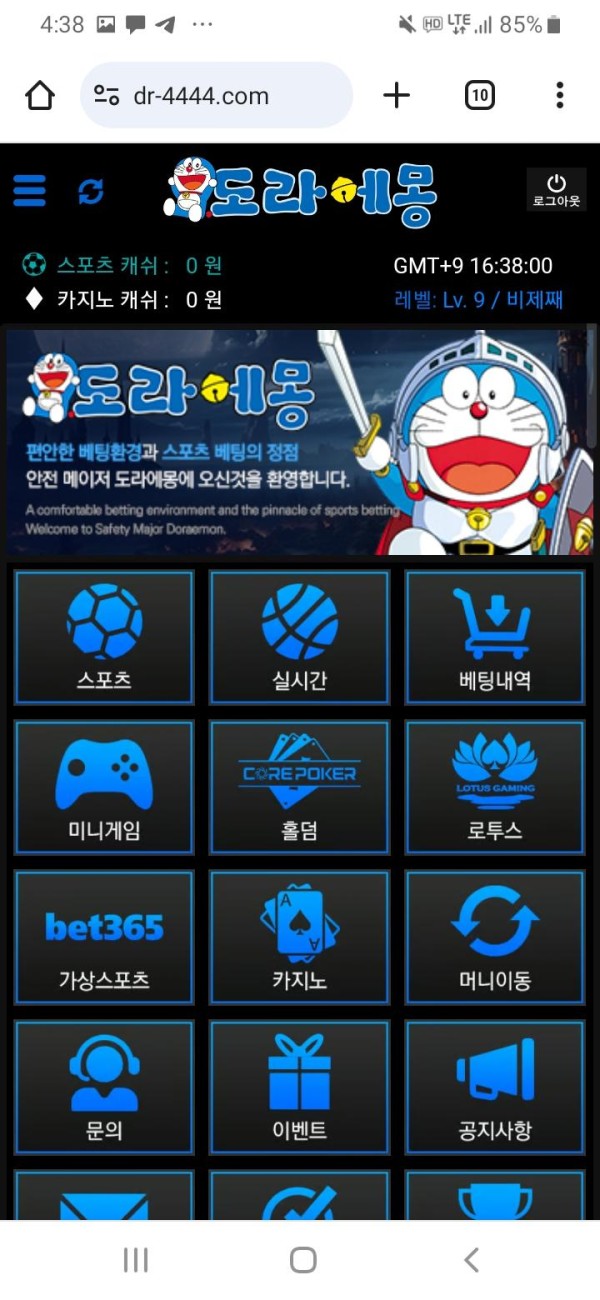Select the 로투스 Lotus Gaming tile
Image resolution: width=600 pixels, height=1300 pixels.
[494, 787]
